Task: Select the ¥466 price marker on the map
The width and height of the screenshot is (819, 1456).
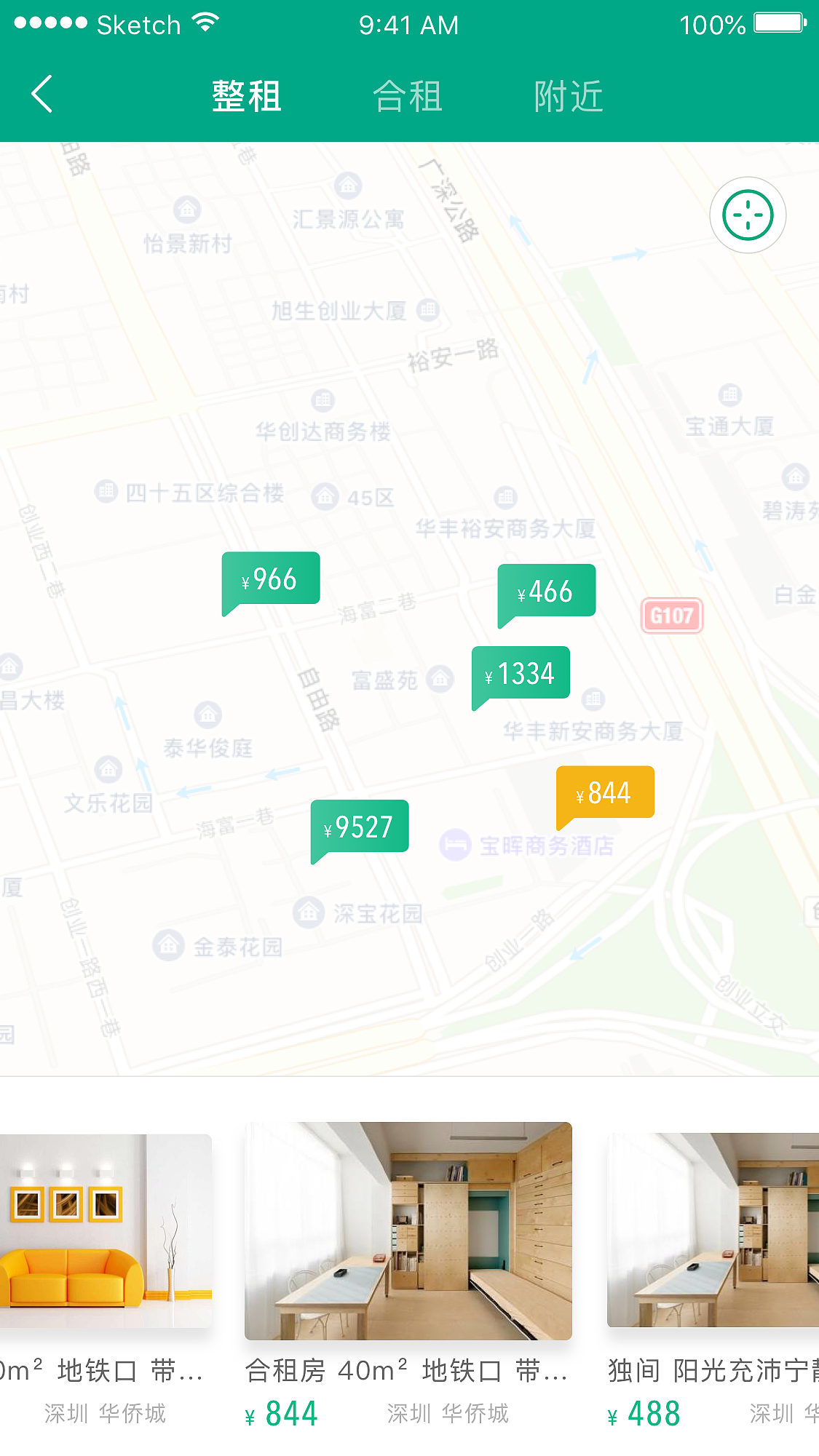Action: 545,592
